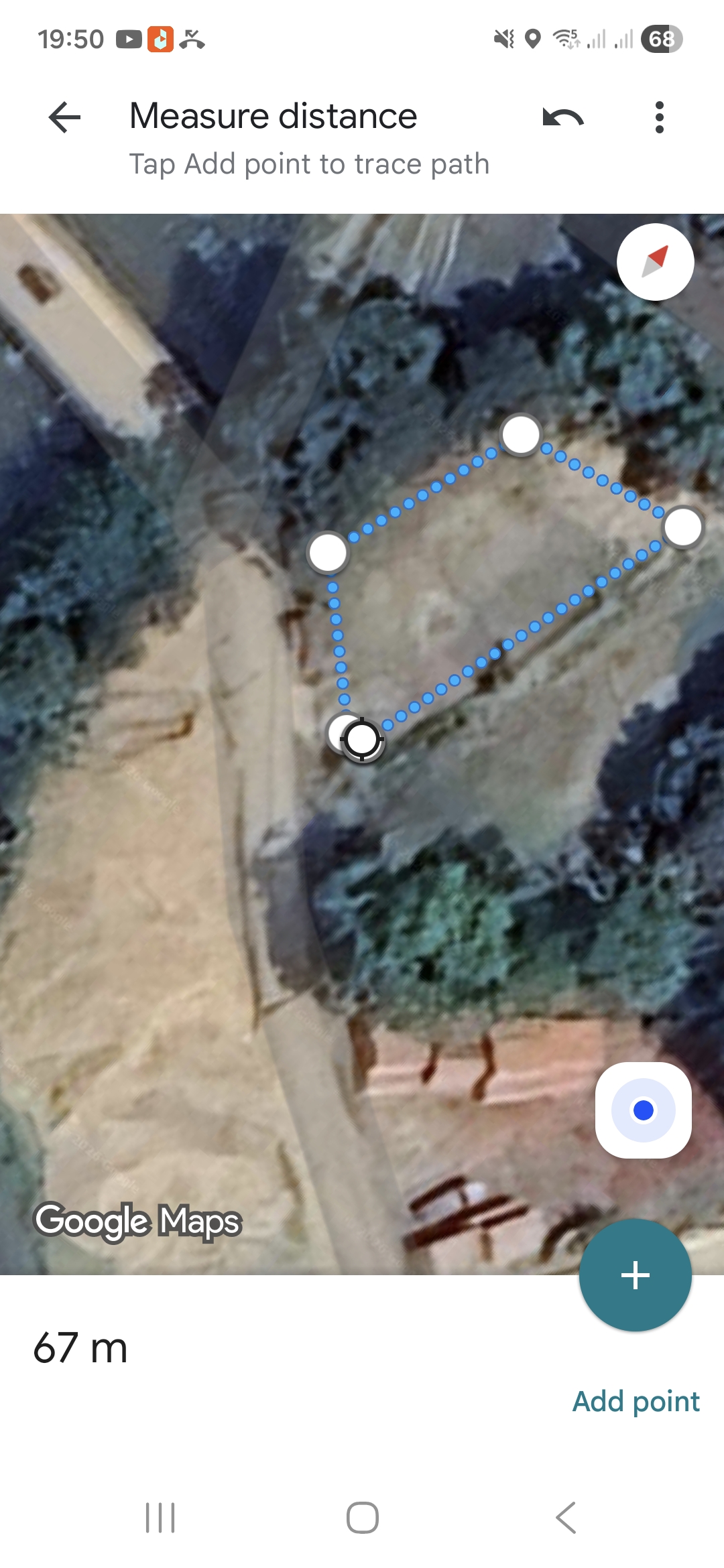Tap the plus floating action button
Image resolution: width=724 pixels, height=1568 pixels.
tap(635, 1275)
